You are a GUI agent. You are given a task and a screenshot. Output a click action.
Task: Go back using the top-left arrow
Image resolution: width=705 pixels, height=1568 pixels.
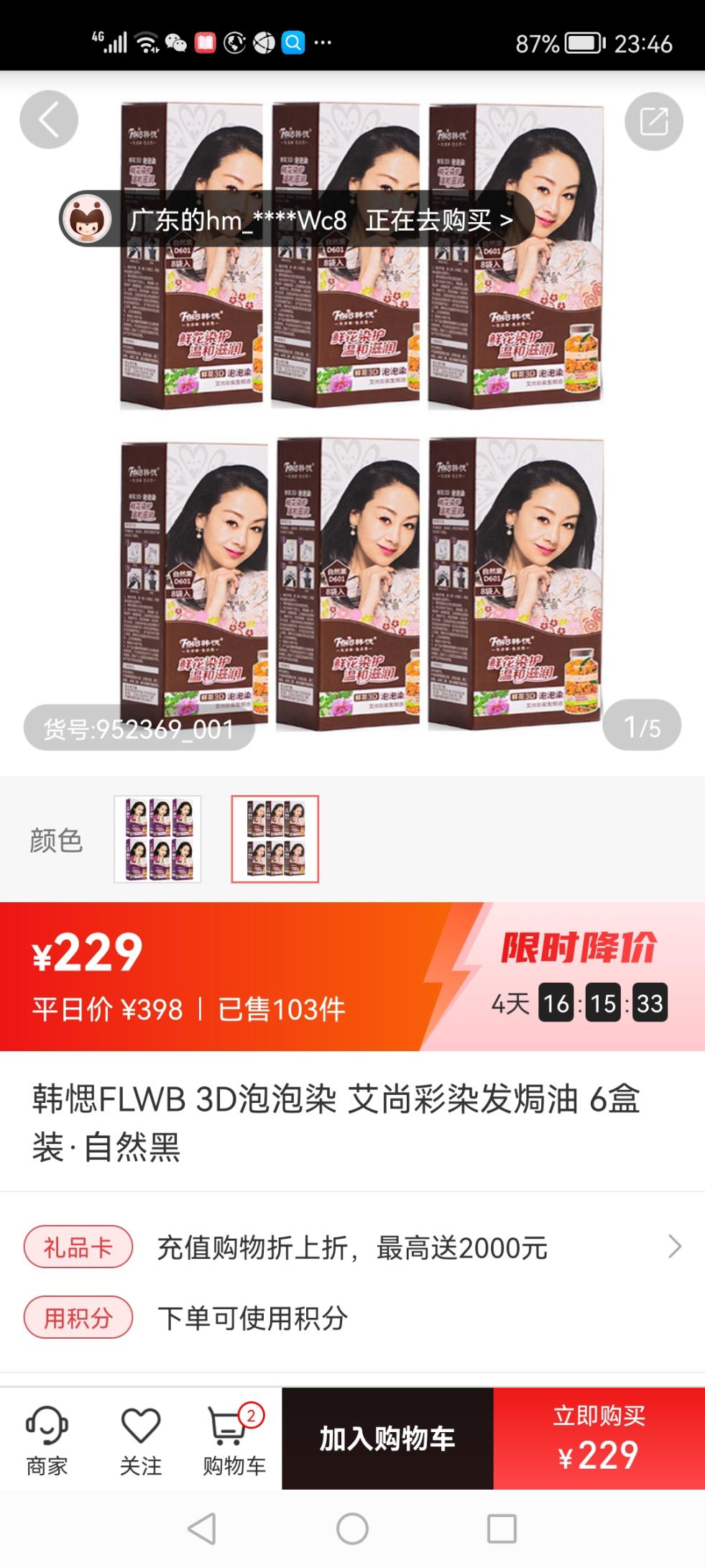(48, 120)
